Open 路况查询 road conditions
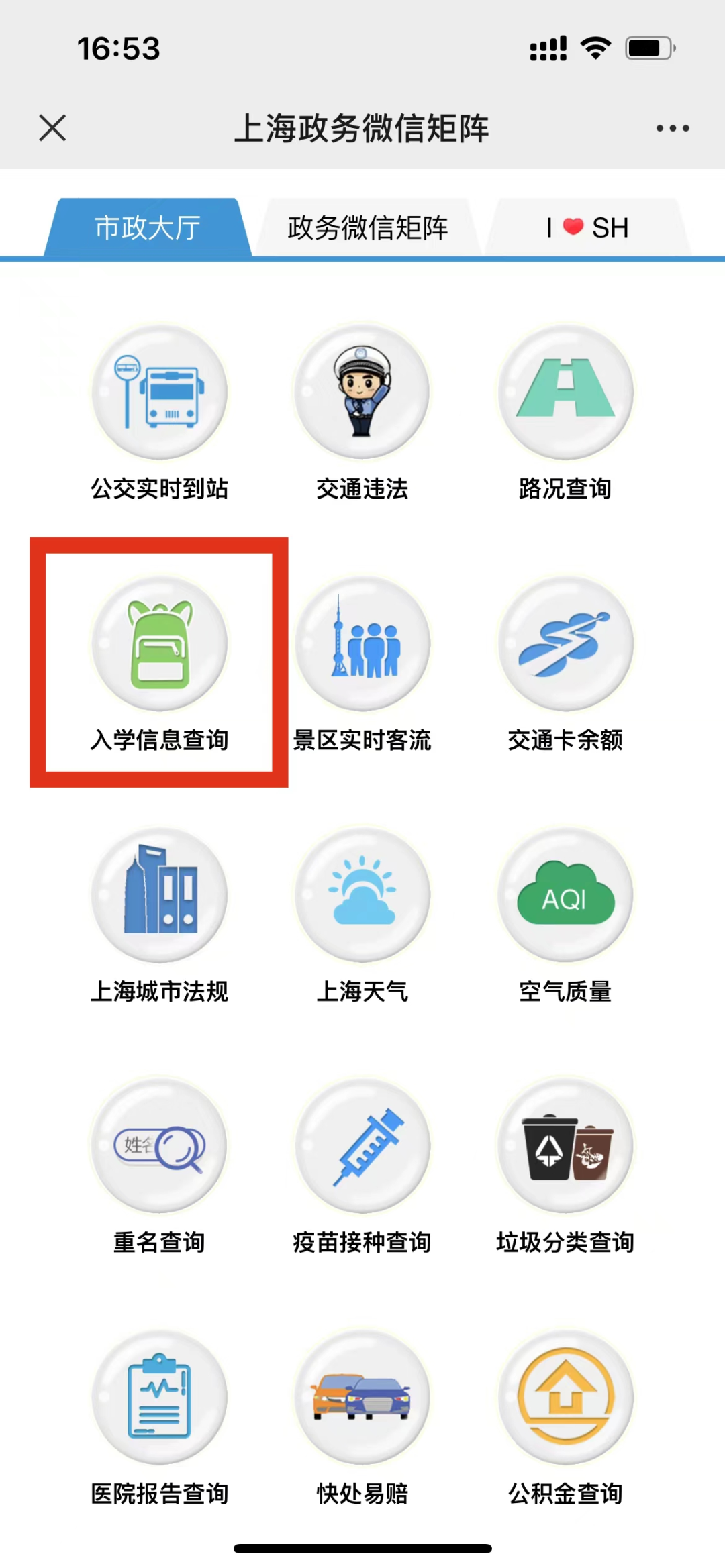The width and height of the screenshot is (725, 1568). (565, 413)
